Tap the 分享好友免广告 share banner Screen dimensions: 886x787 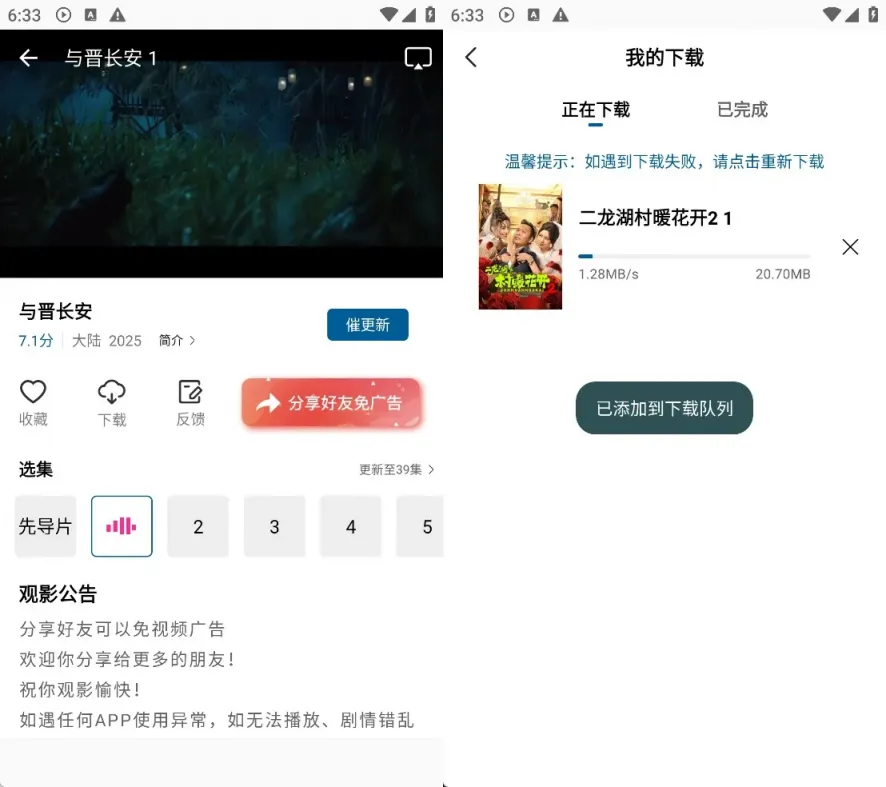[331, 403]
